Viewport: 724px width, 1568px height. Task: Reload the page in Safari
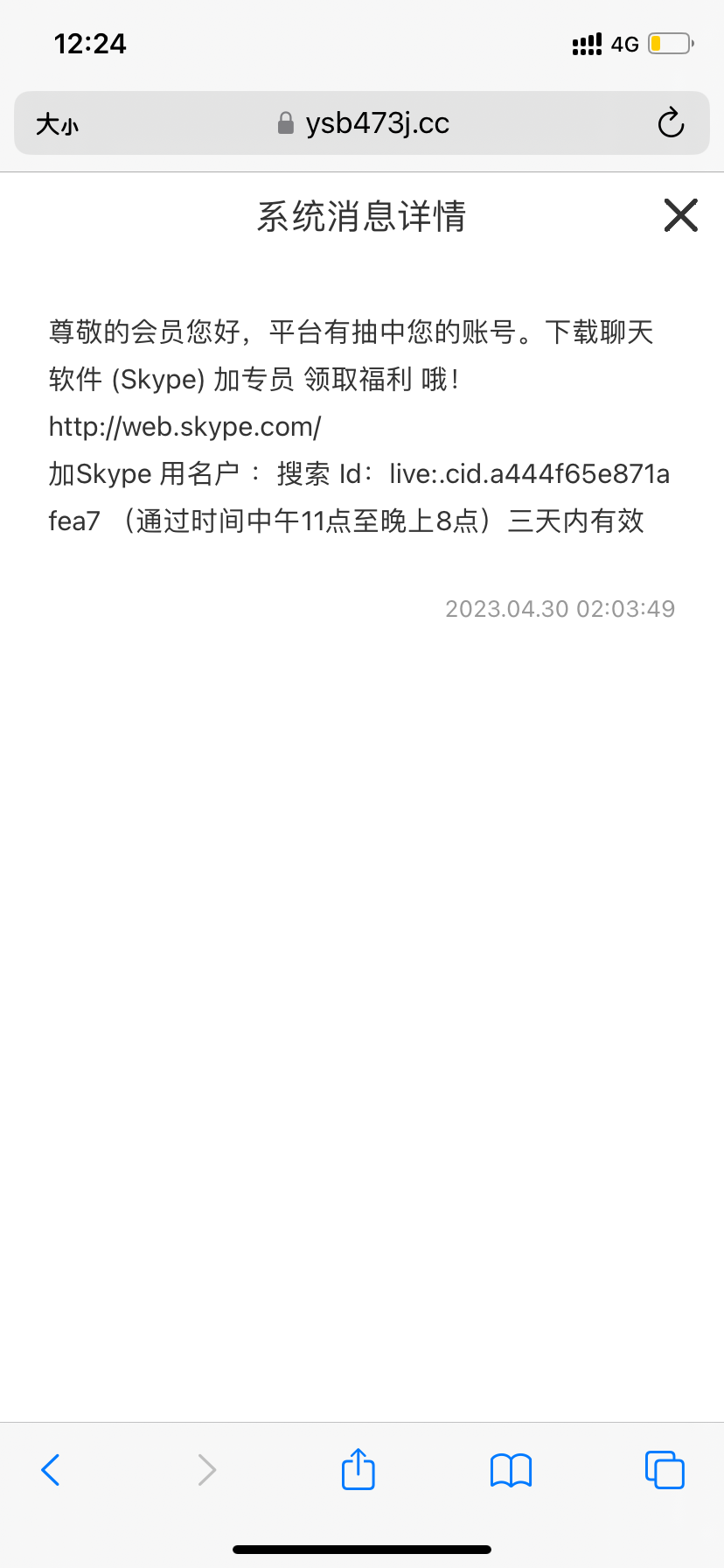click(671, 123)
